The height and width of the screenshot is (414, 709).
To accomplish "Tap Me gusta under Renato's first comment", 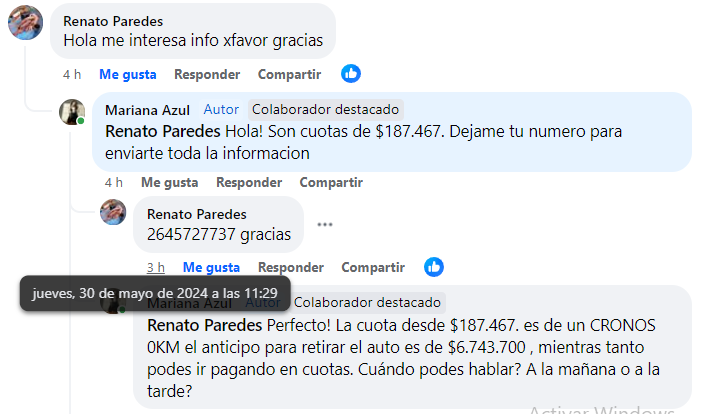I will pos(127,74).
